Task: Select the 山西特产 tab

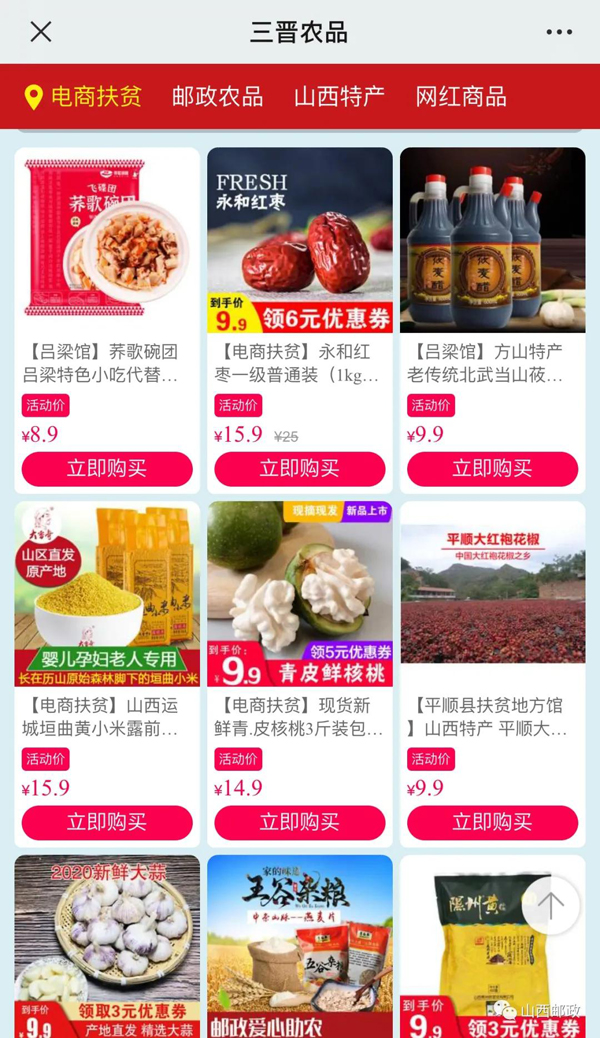Action: [339, 97]
